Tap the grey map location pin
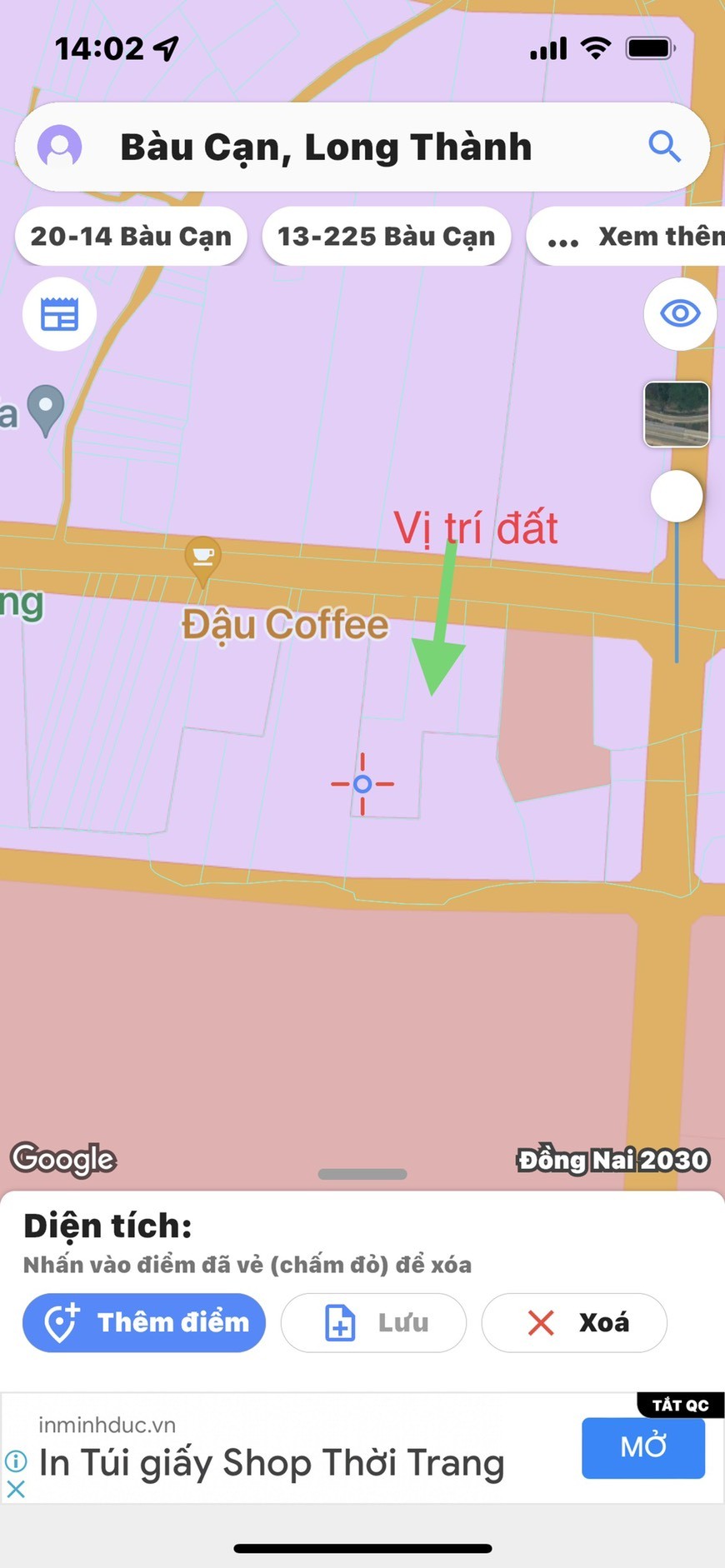The width and height of the screenshot is (725, 1568). click(x=46, y=409)
